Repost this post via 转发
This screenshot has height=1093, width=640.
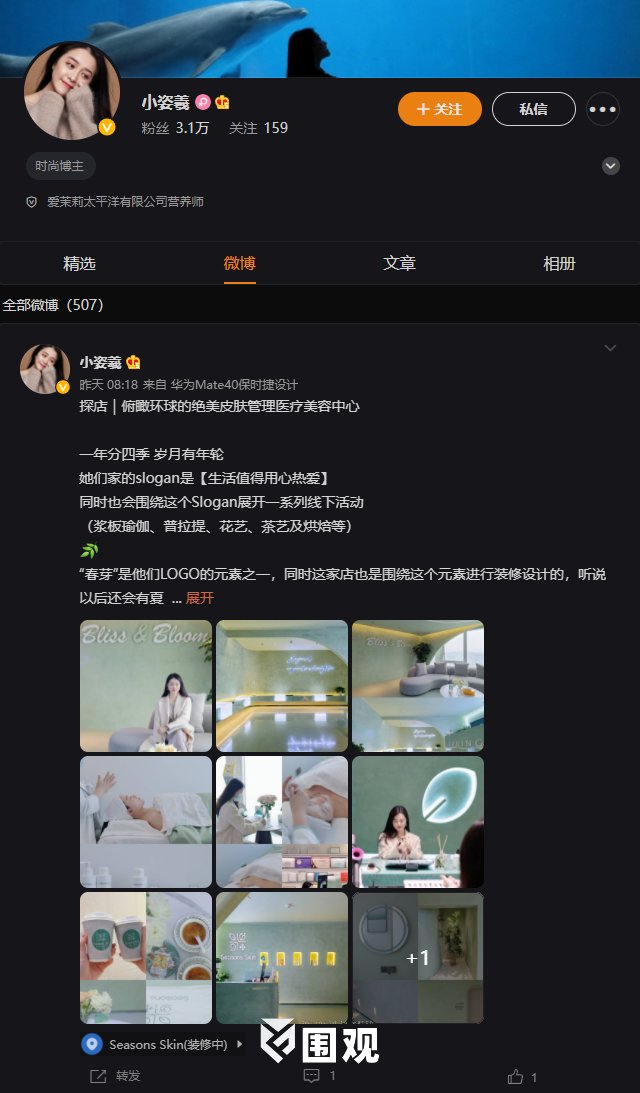pos(116,1076)
